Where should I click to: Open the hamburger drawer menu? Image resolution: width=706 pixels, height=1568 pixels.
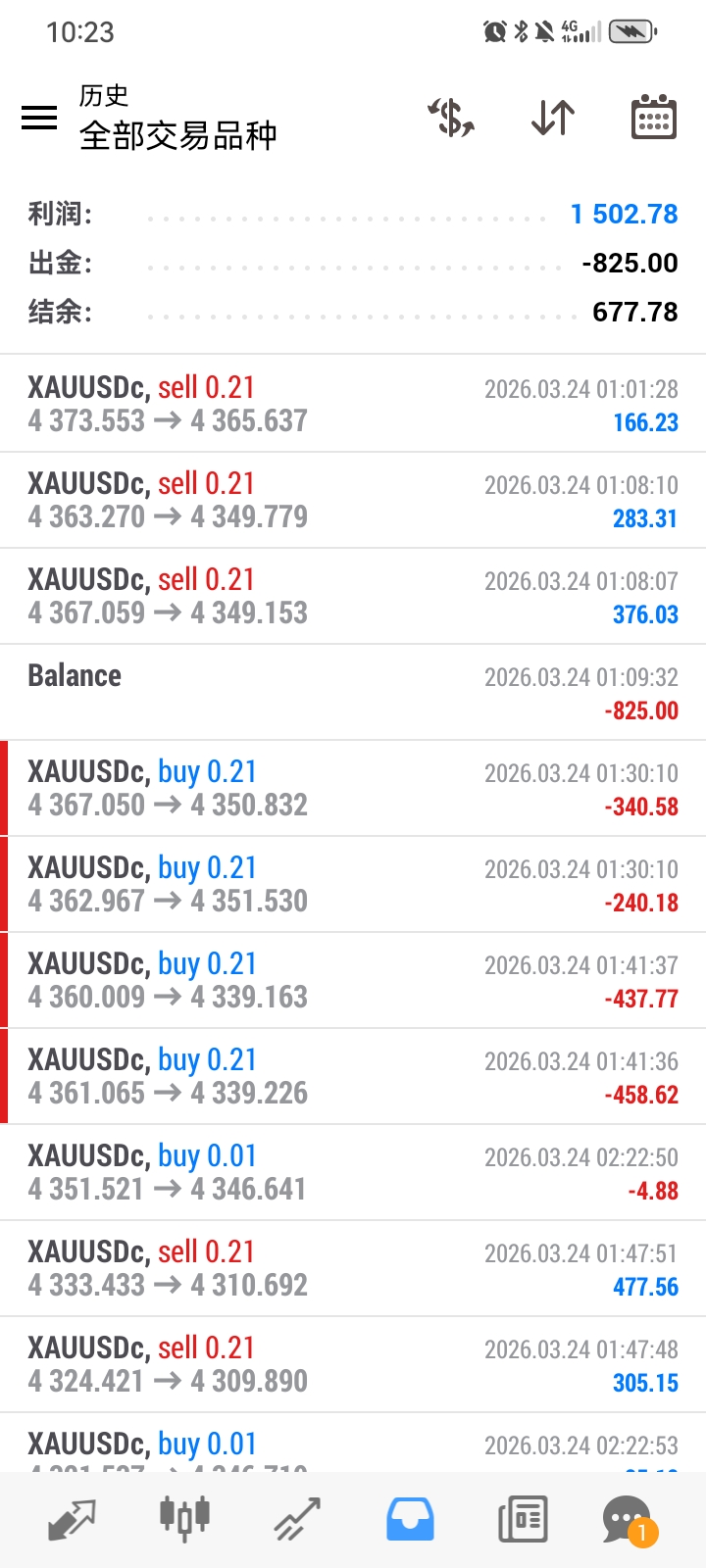click(39, 118)
